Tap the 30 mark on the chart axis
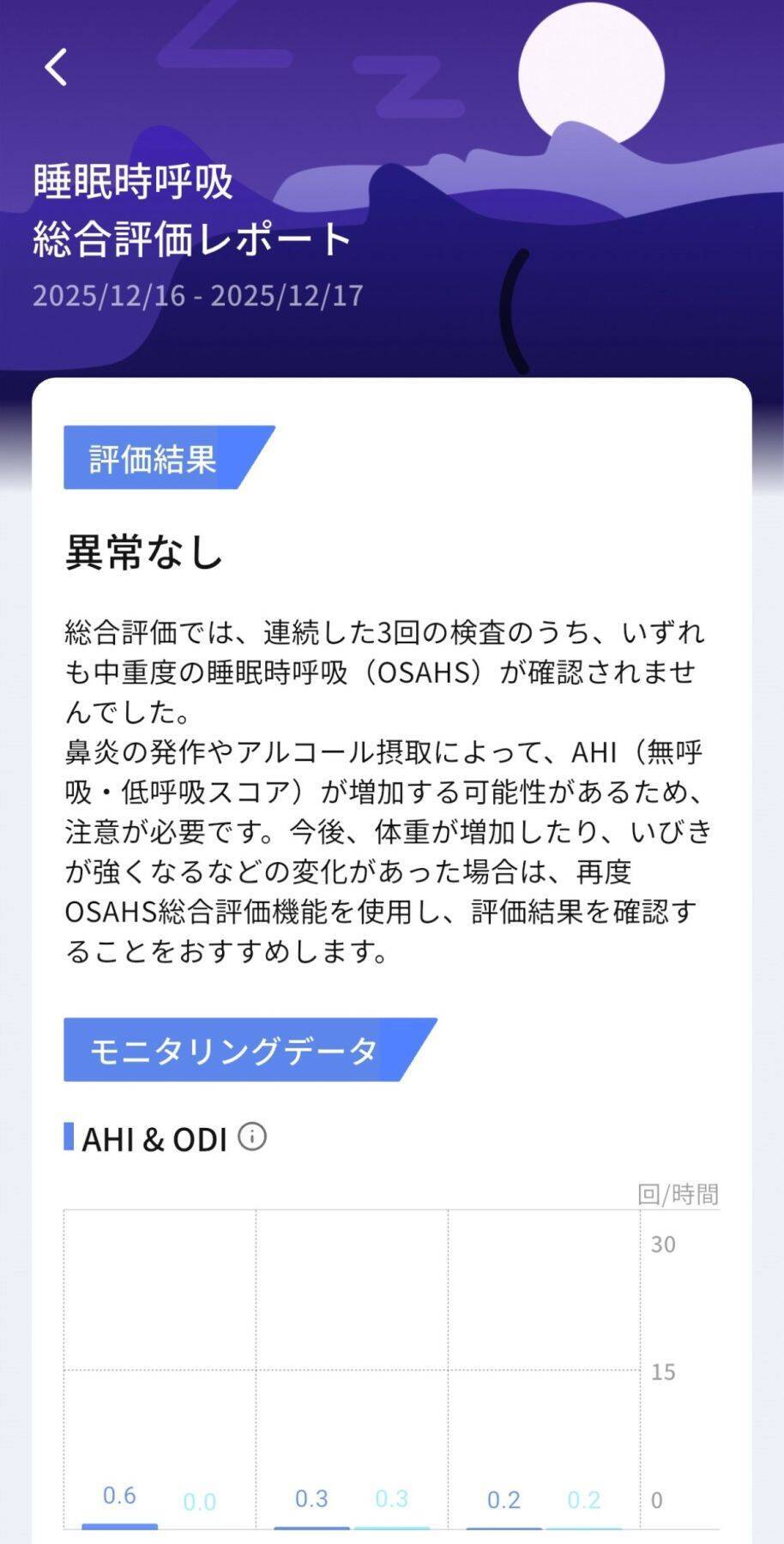784x1544 pixels. click(664, 1244)
